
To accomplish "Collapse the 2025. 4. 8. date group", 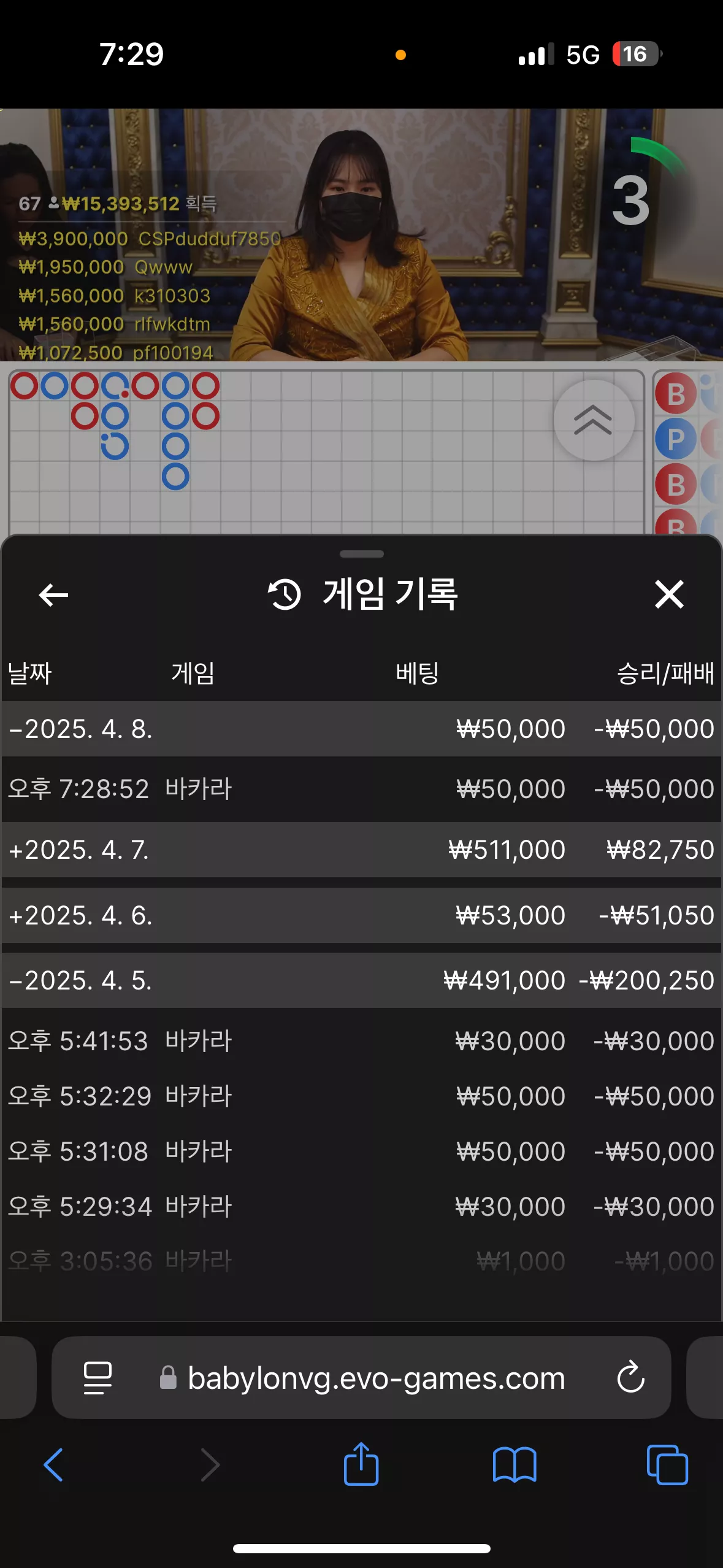I will (361, 729).
